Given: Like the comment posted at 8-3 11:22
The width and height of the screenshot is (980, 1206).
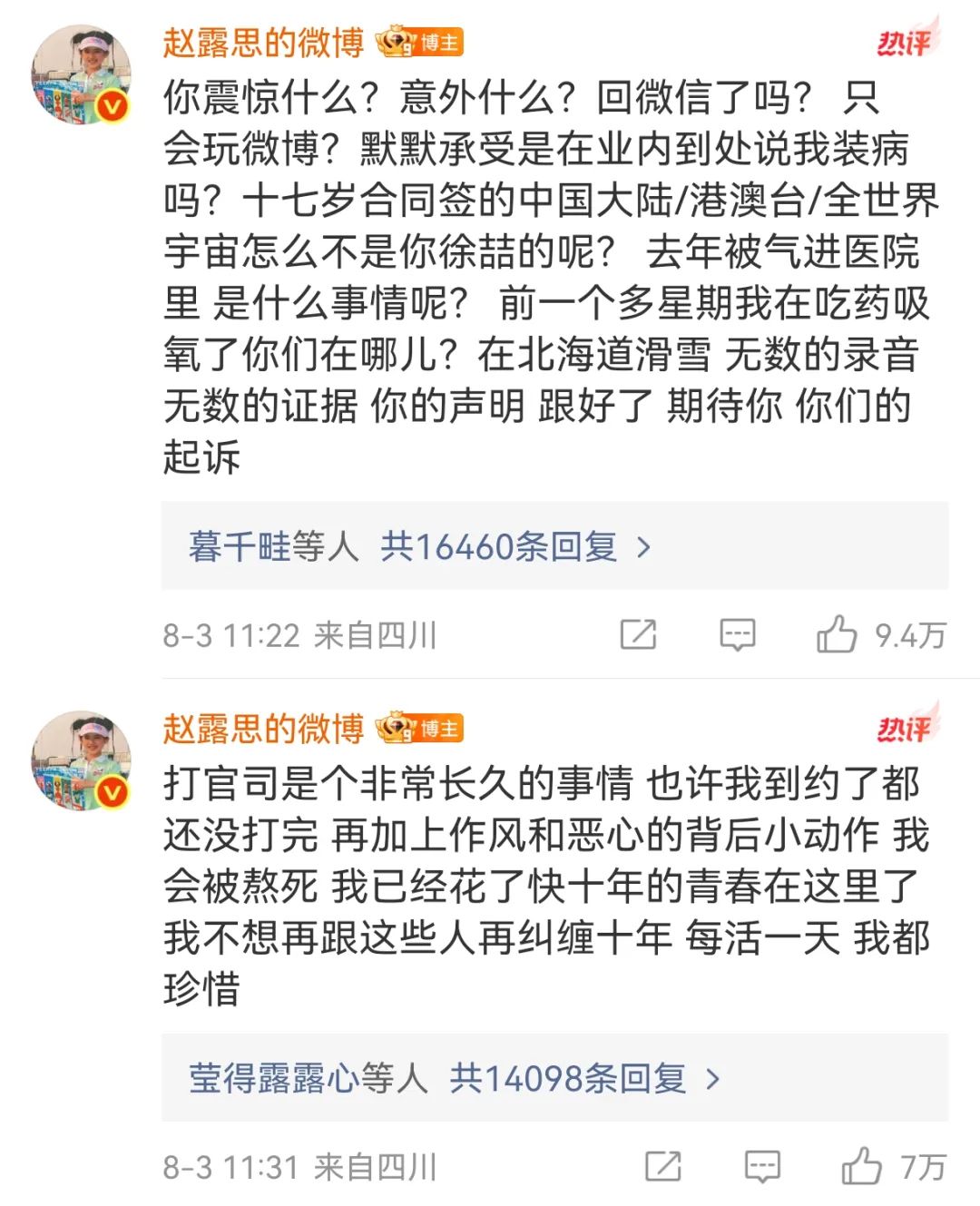Looking at the screenshot, I should (x=837, y=634).
